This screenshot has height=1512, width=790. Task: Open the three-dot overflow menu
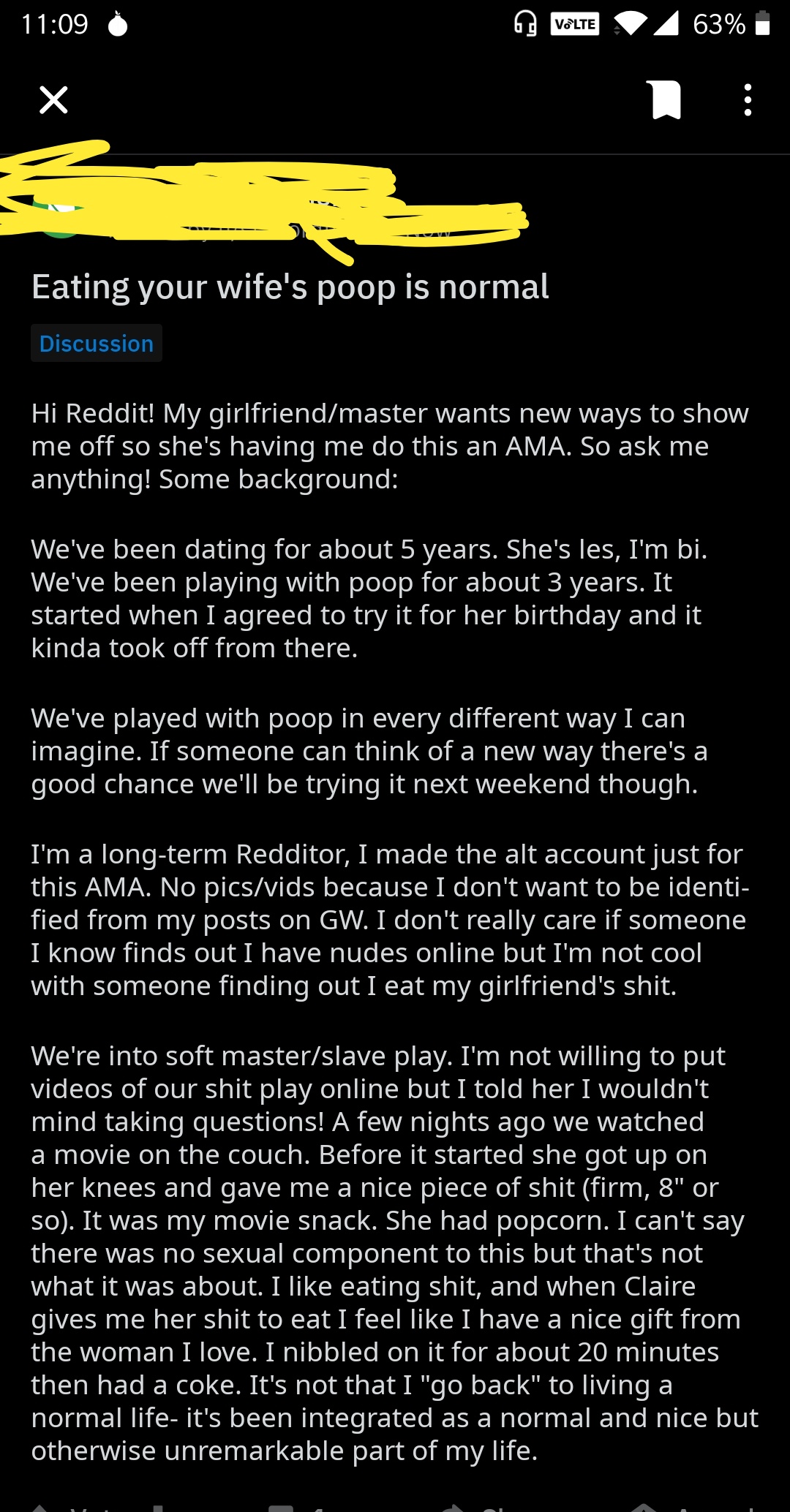tap(747, 100)
